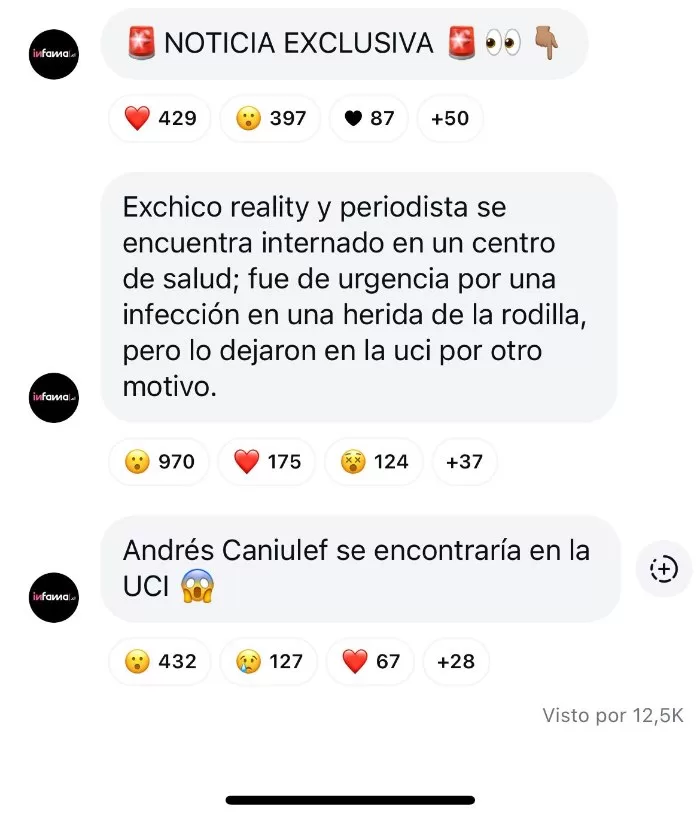Tap the surprised reaction showing 397
Screen dimensions: 700x819
[270, 119]
